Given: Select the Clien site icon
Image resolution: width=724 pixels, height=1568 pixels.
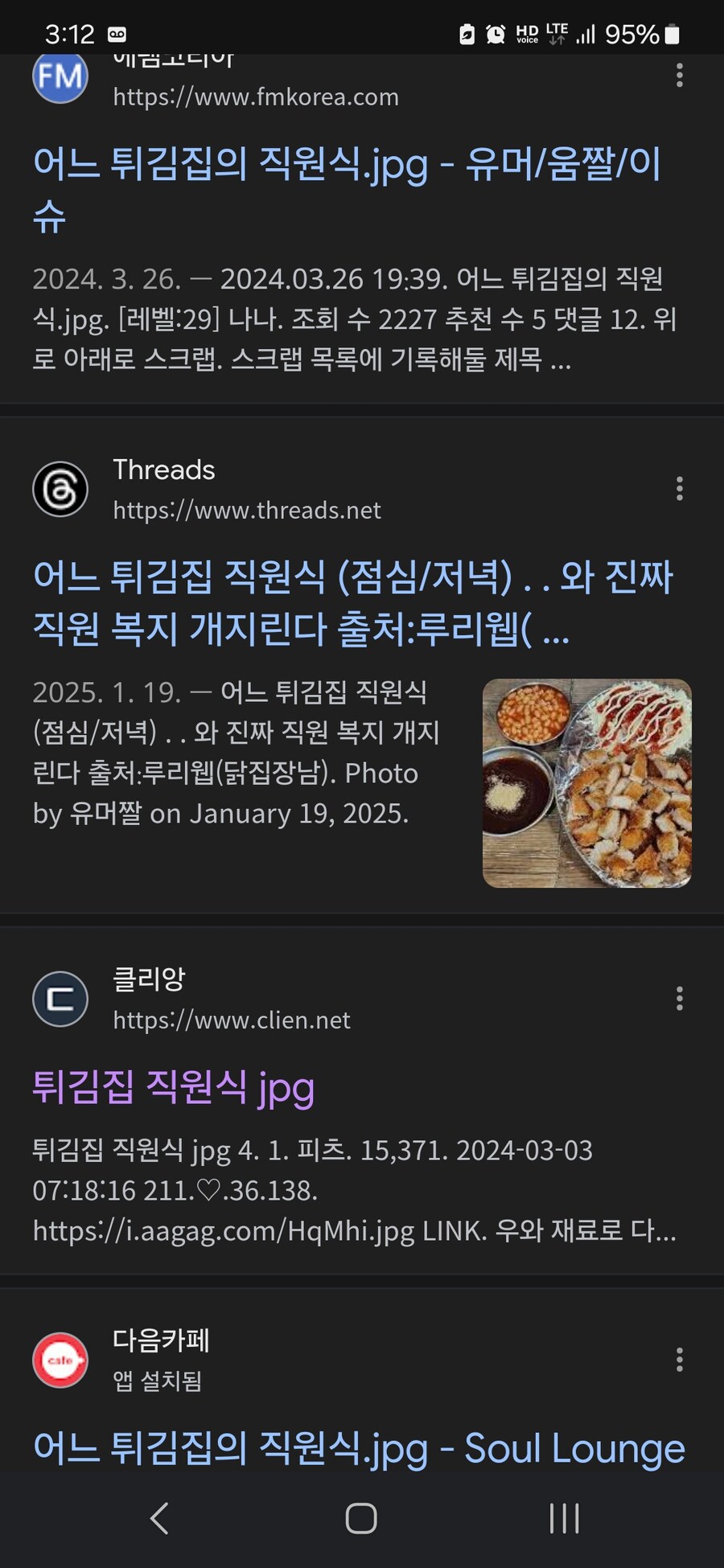Looking at the screenshot, I should click(59, 999).
